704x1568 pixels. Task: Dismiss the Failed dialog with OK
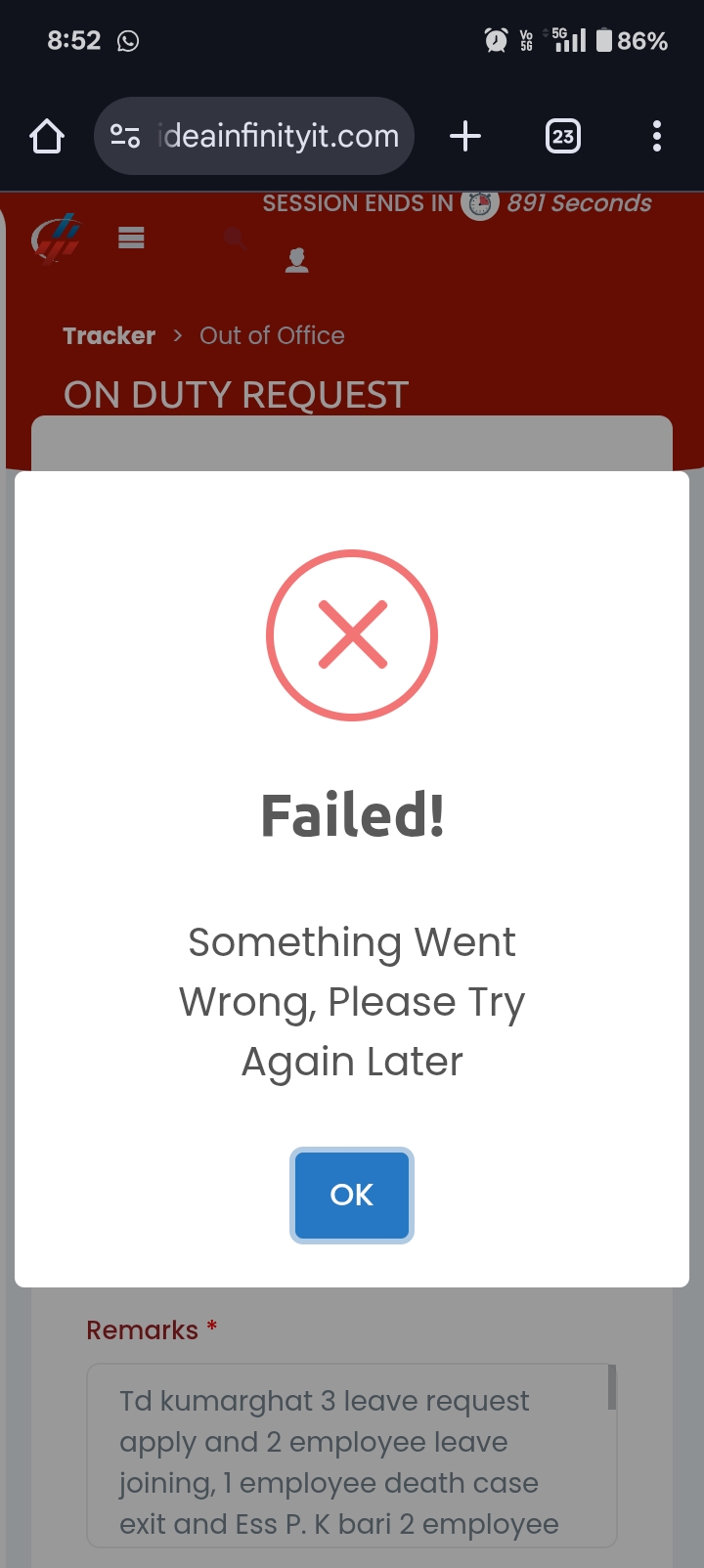(352, 1195)
